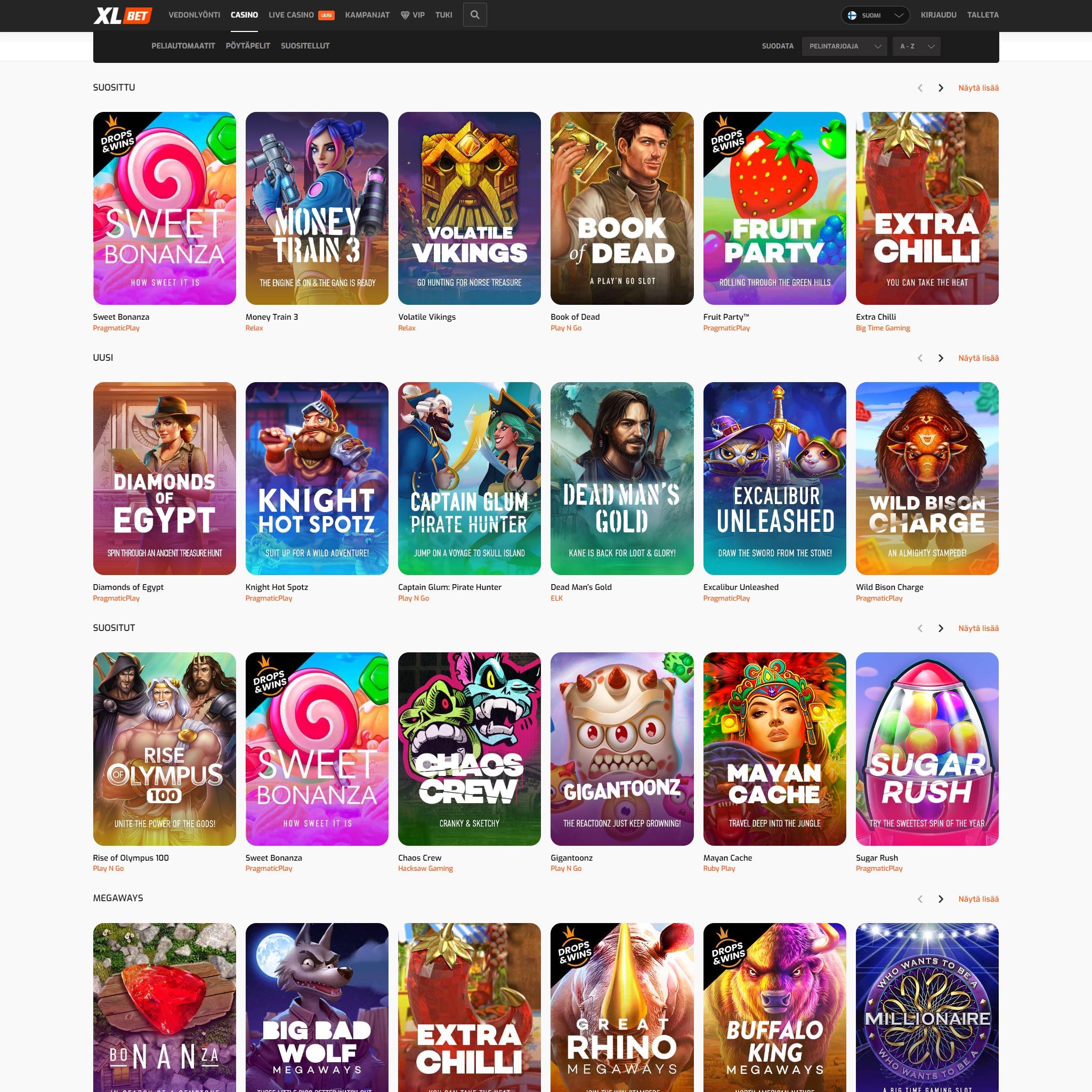The image size is (1092, 1092).
Task: Show more games in the Suosittu row
Action: pyautogui.click(x=978, y=87)
